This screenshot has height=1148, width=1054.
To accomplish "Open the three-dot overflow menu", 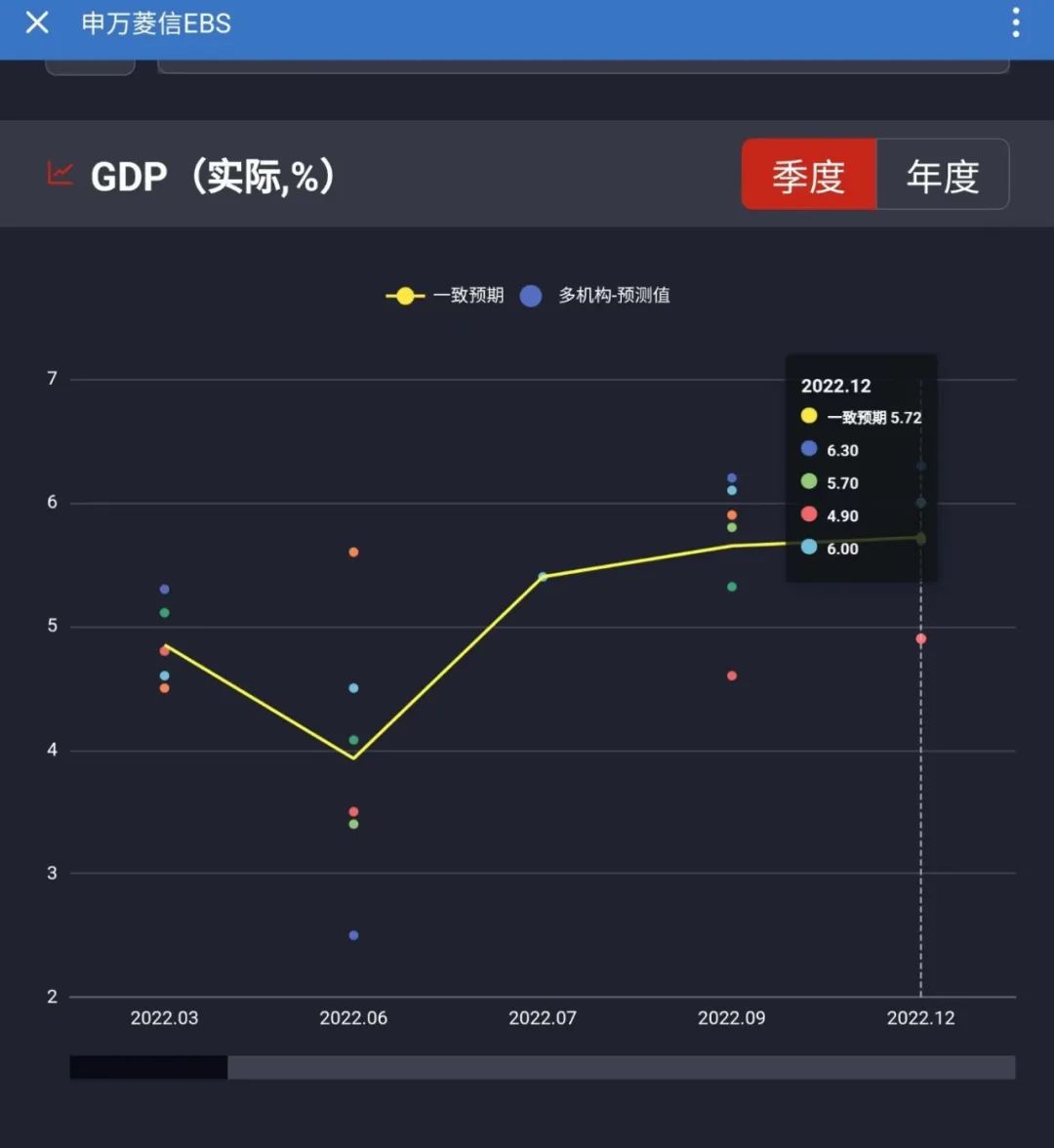I will point(1016,23).
